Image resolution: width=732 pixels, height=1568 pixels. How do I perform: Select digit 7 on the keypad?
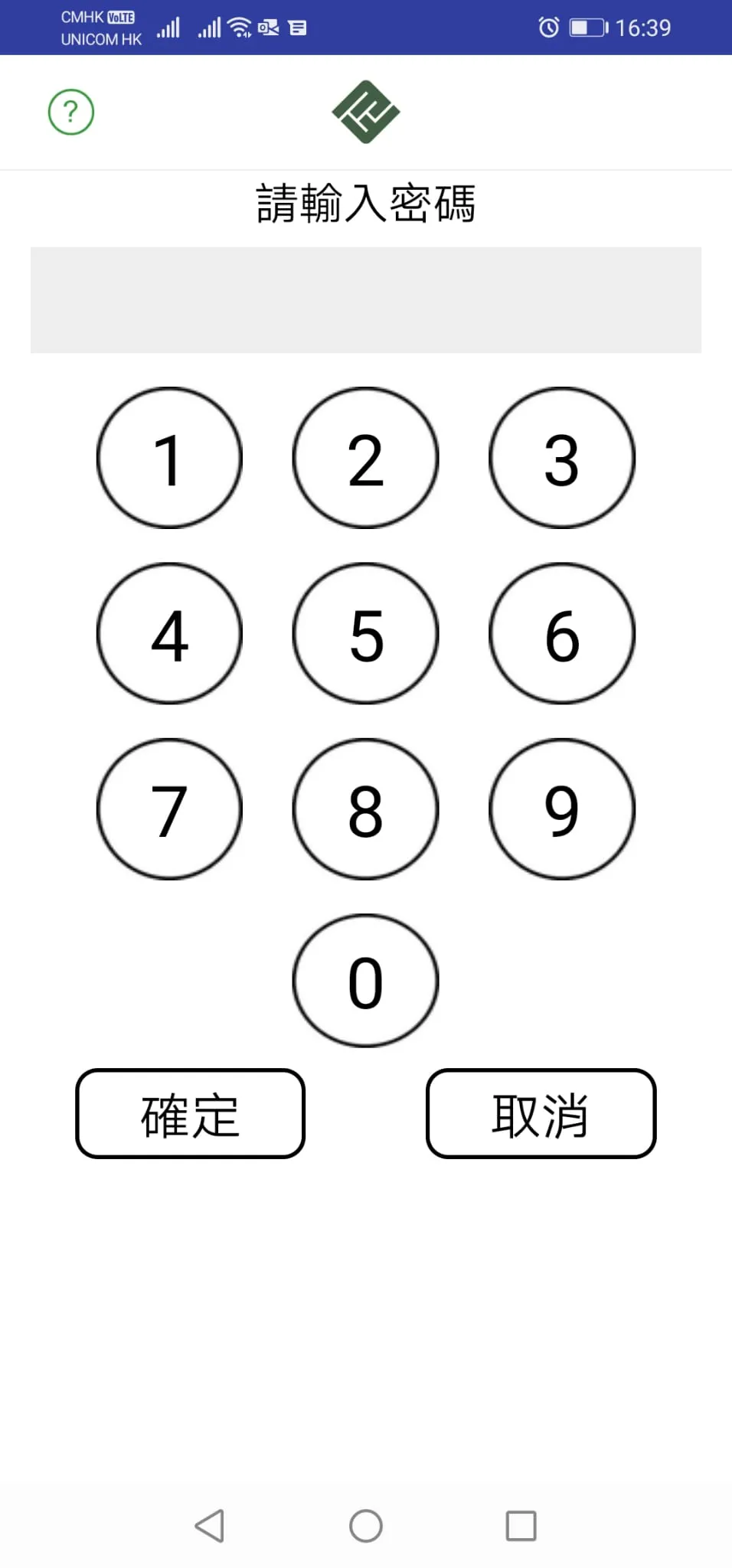[x=169, y=809]
